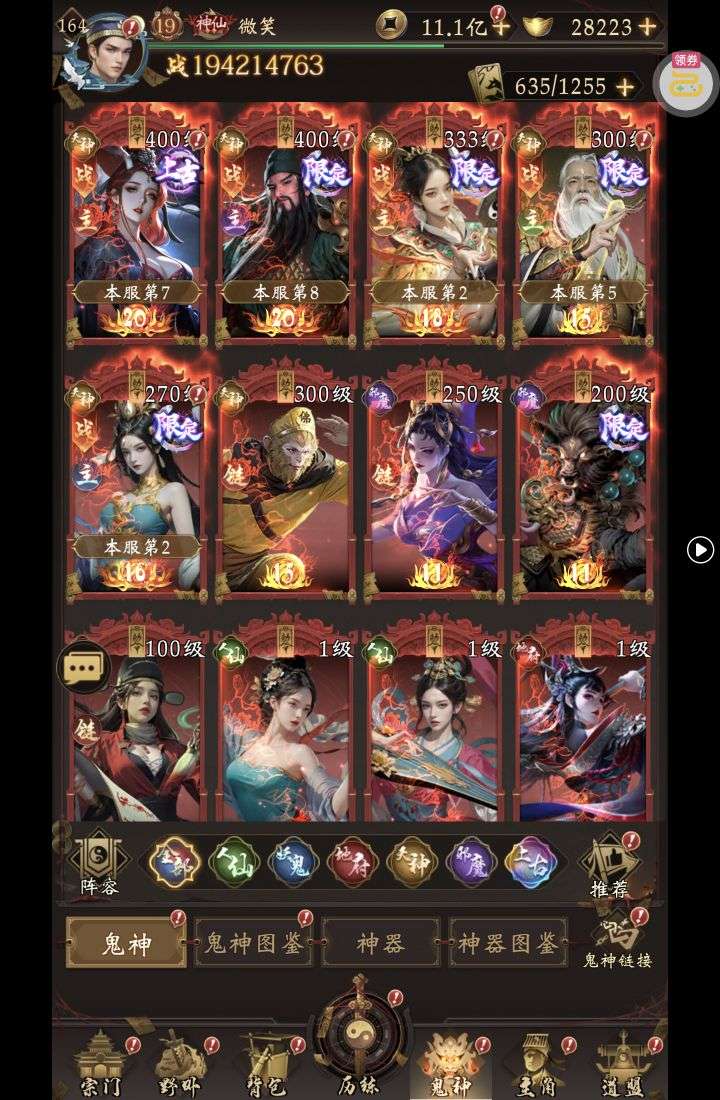This screenshot has width=720, height=1100.
Task: Switch to the 神器 tab
Action: click(x=380, y=943)
